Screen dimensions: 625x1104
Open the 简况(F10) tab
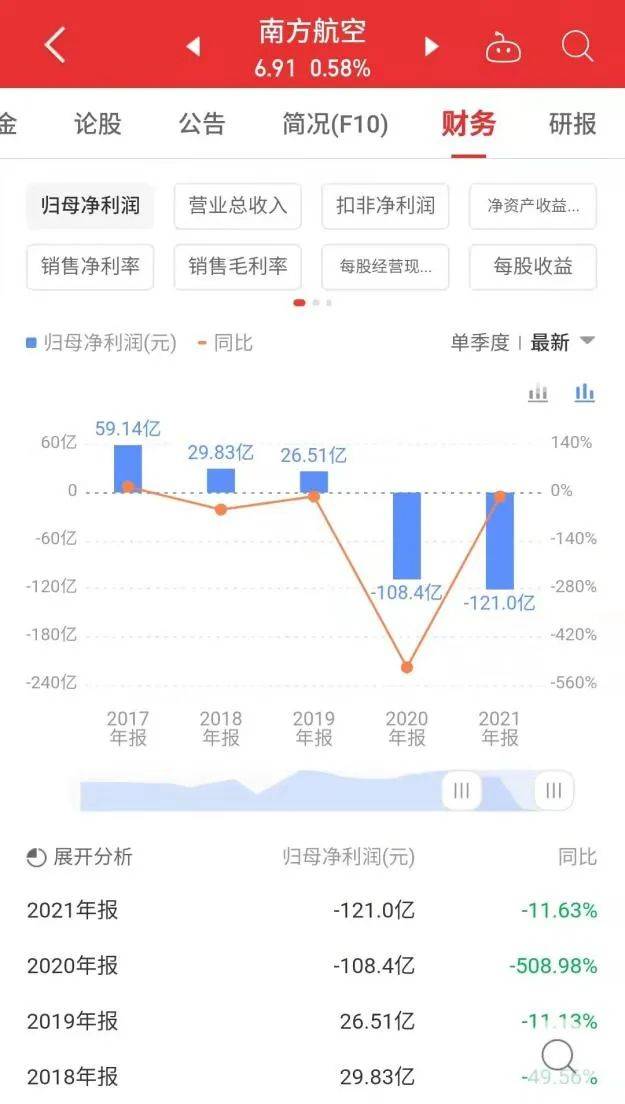[335, 124]
